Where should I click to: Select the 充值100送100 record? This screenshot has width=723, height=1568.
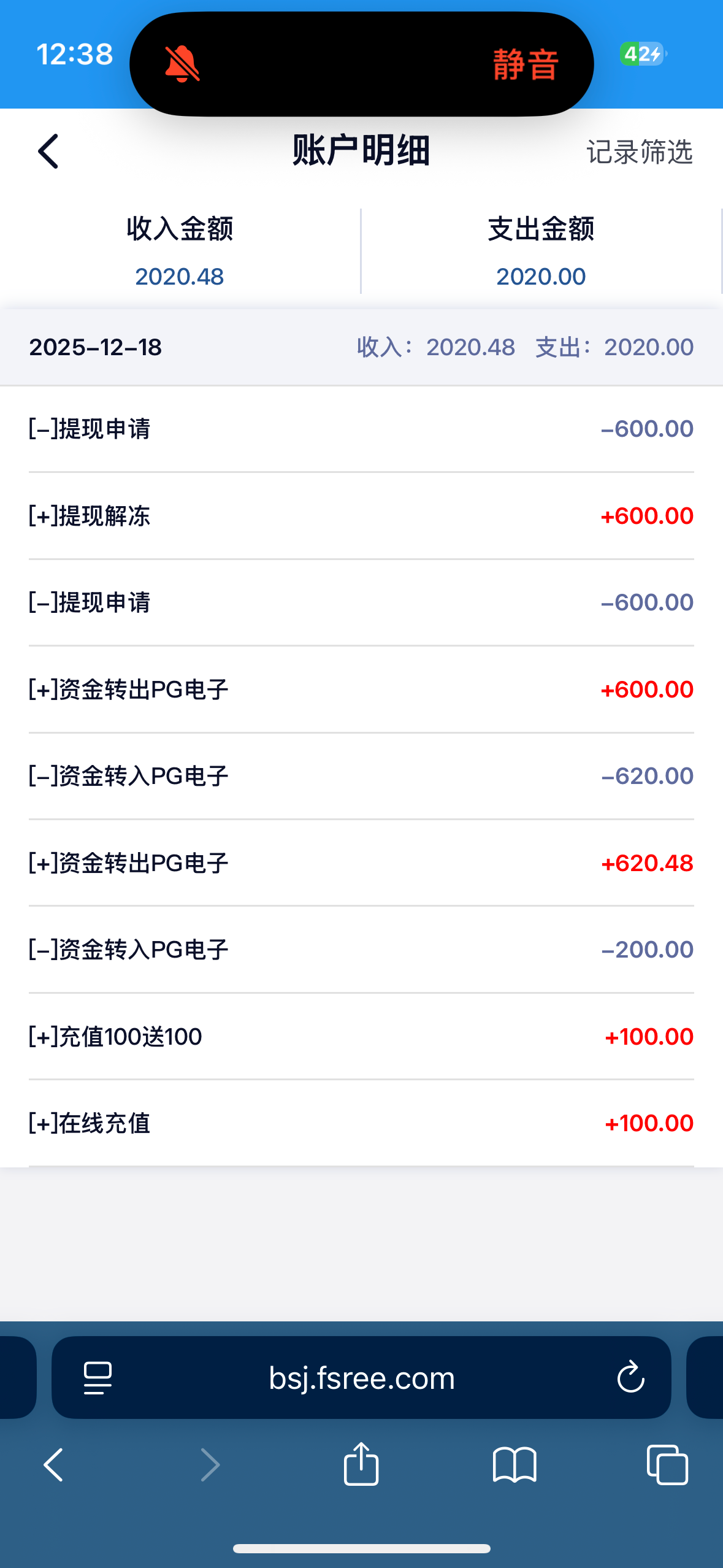point(361,1036)
